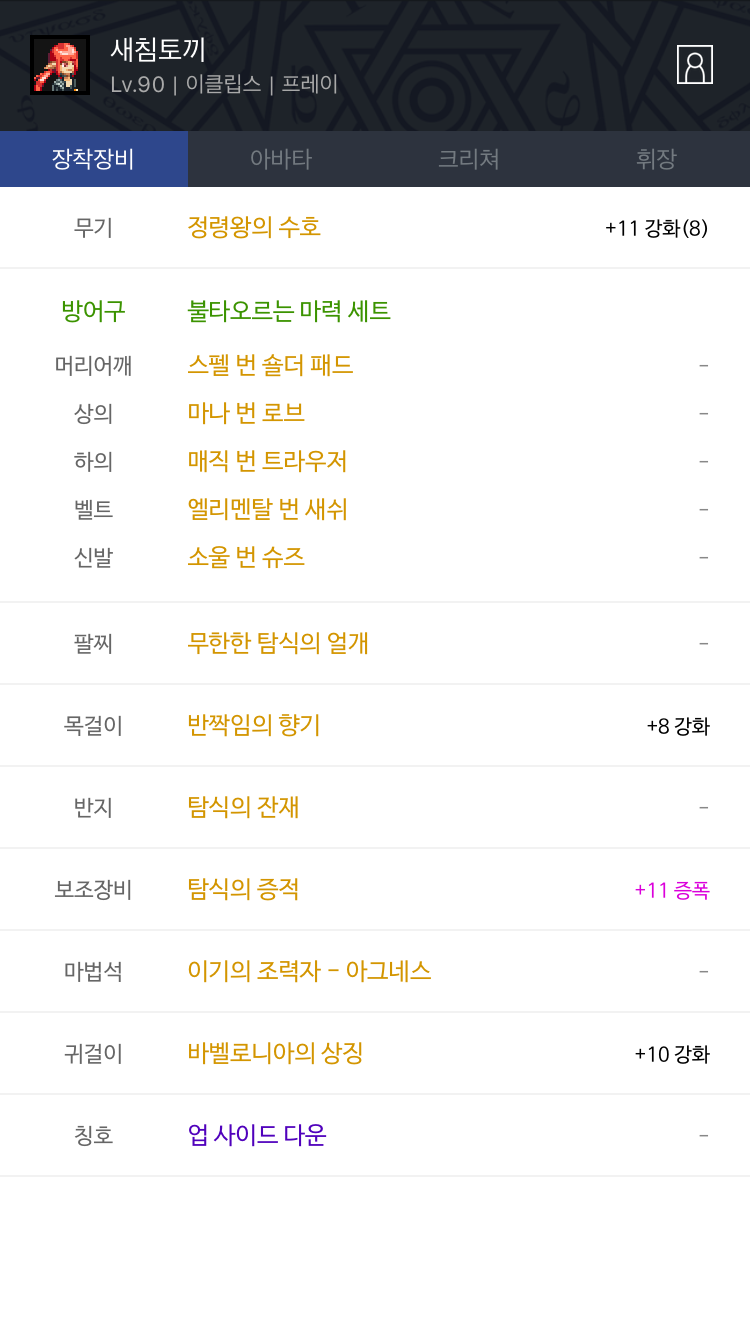This screenshot has width=750, height=1334.
Task: Open necklace 반짝임의 향기
Action: click(254, 725)
